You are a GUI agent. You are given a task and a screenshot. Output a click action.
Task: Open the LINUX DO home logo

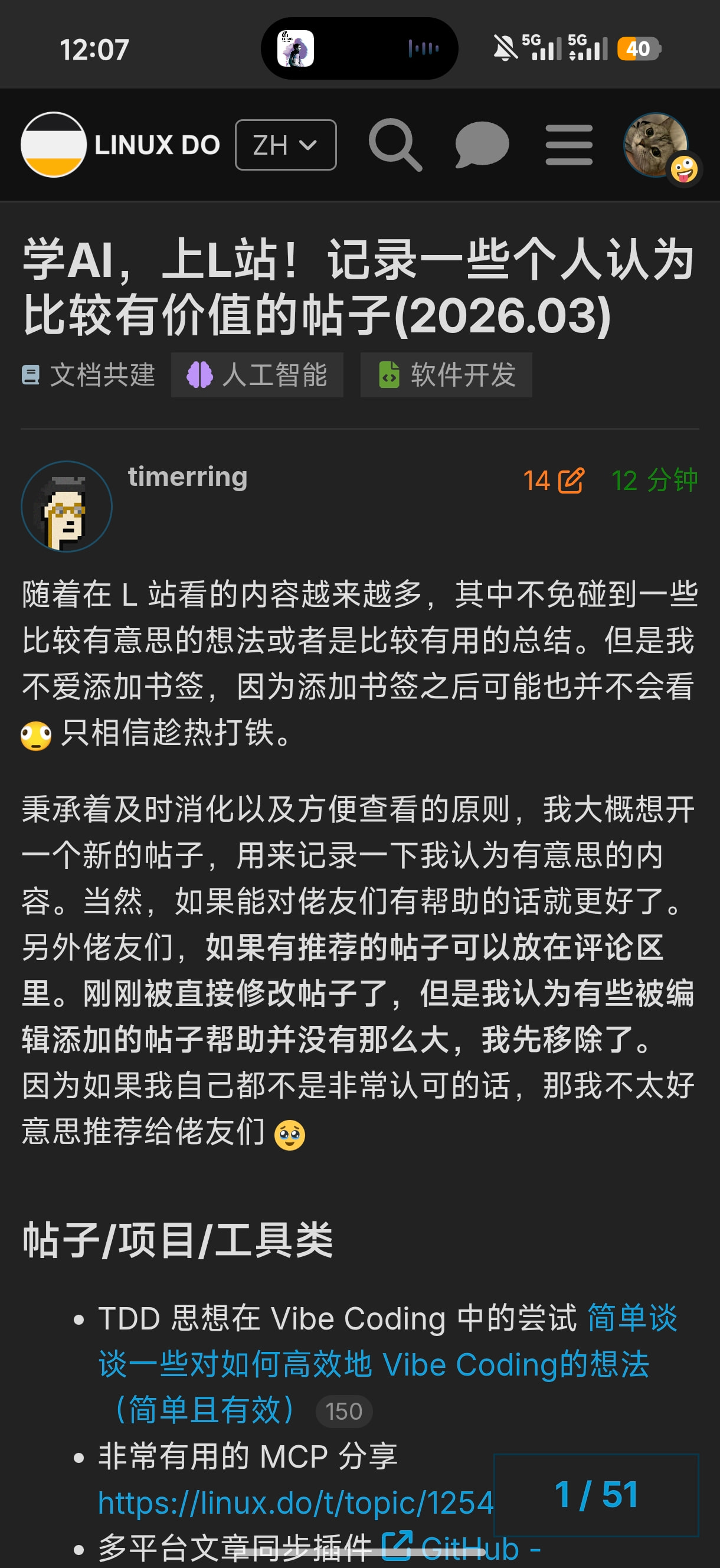click(x=120, y=145)
